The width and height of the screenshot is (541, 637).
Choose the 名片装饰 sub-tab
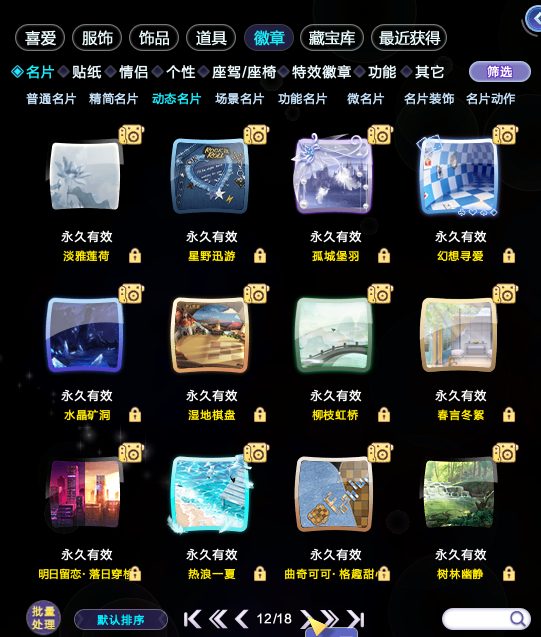tap(429, 99)
